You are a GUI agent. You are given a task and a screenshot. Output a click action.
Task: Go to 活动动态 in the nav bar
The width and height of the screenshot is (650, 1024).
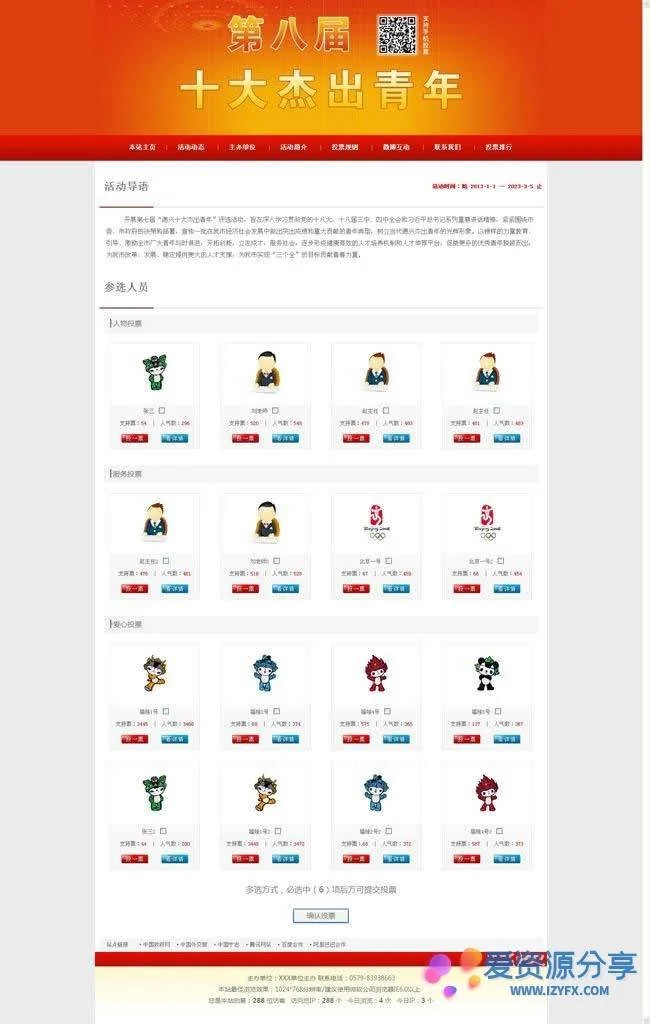tap(191, 147)
